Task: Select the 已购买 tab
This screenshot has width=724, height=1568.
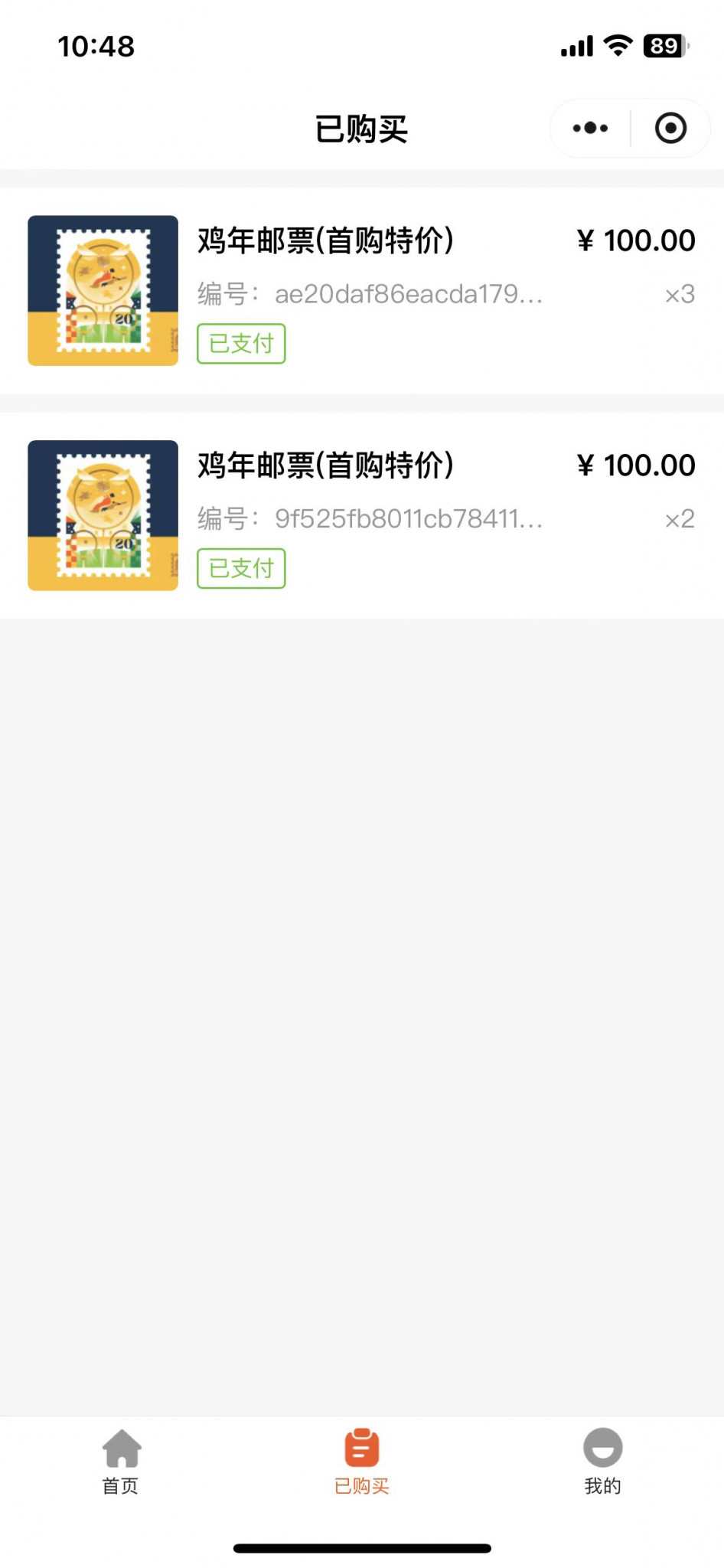Action: click(x=362, y=1462)
